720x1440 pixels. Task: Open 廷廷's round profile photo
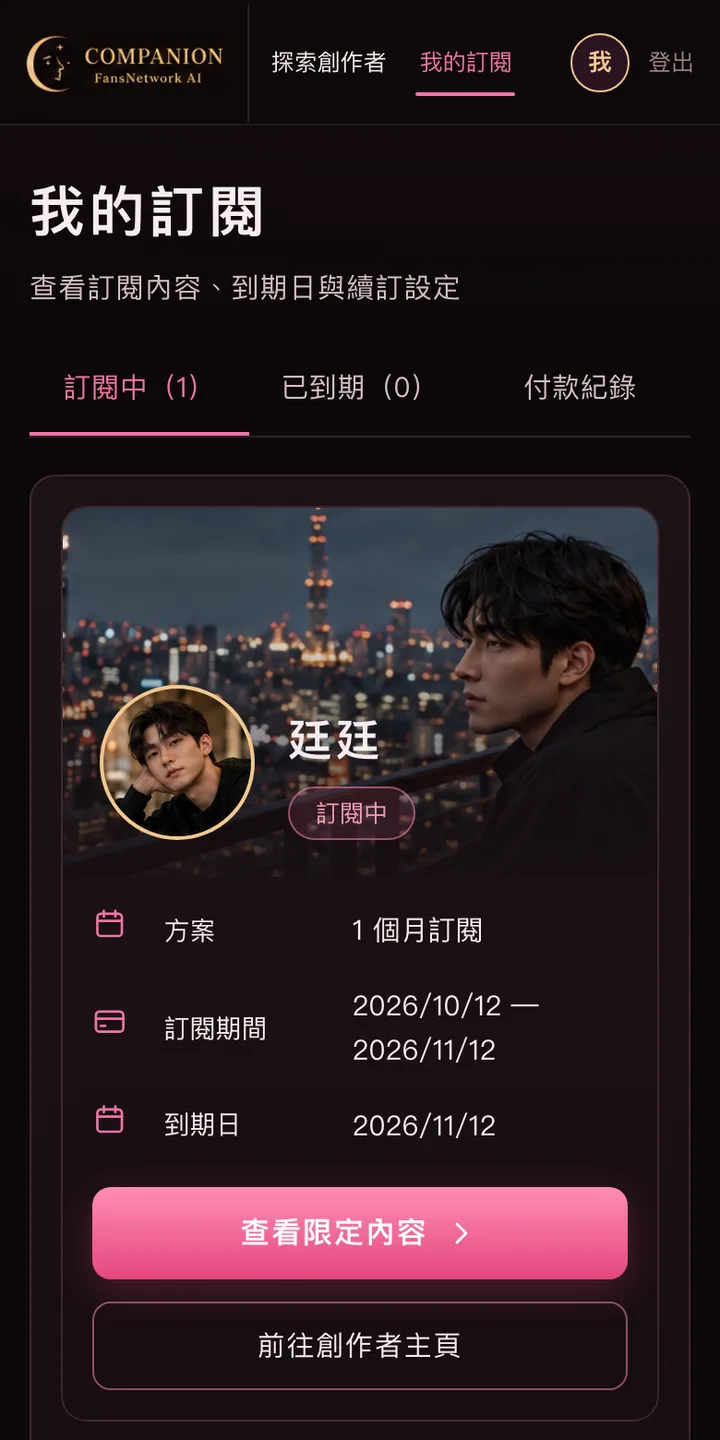[178, 762]
